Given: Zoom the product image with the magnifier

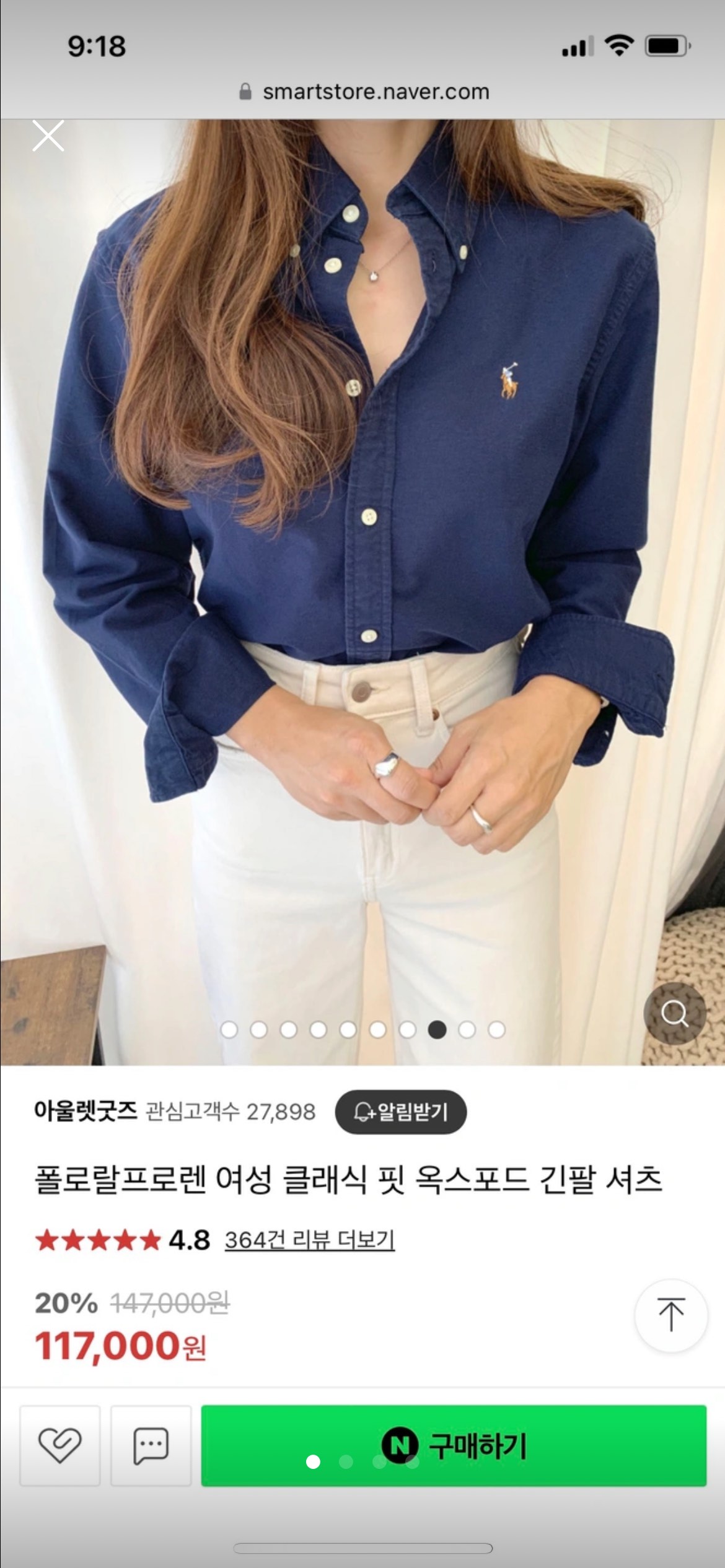Looking at the screenshot, I should pyautogui.click(x=674, y=1014).
